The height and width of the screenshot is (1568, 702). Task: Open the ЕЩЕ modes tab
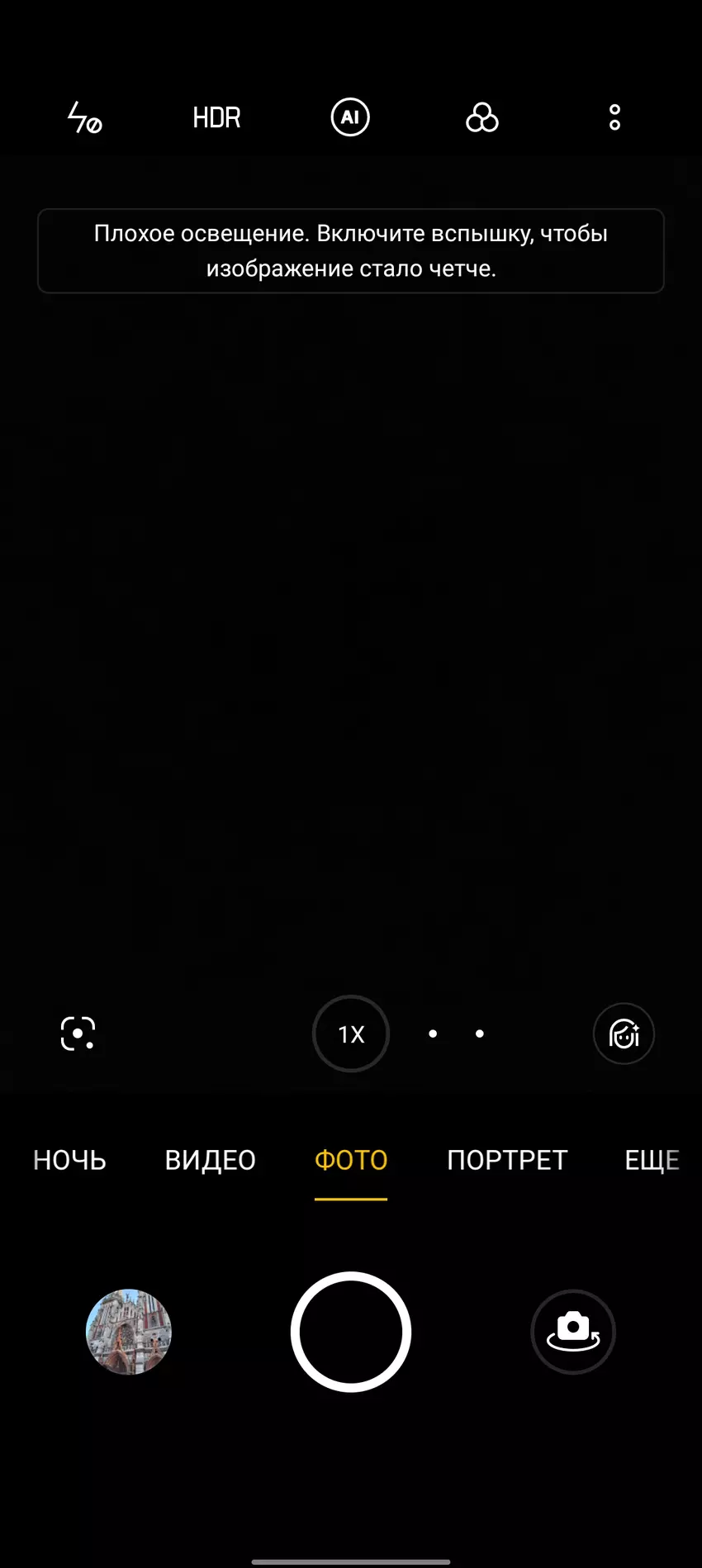(652, 1160)
